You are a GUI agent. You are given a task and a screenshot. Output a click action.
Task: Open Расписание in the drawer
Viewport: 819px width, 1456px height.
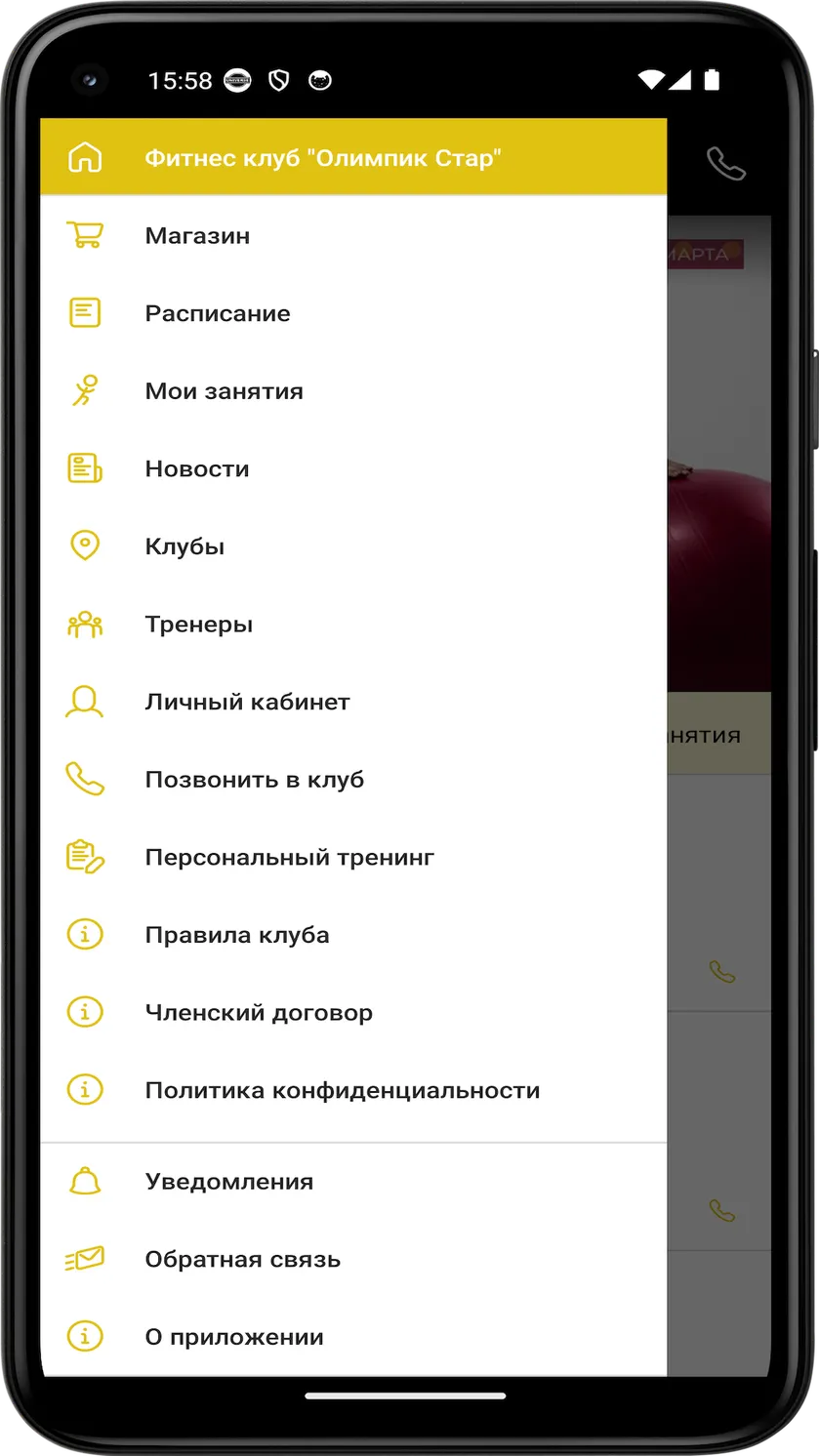(x=353, y=313)
